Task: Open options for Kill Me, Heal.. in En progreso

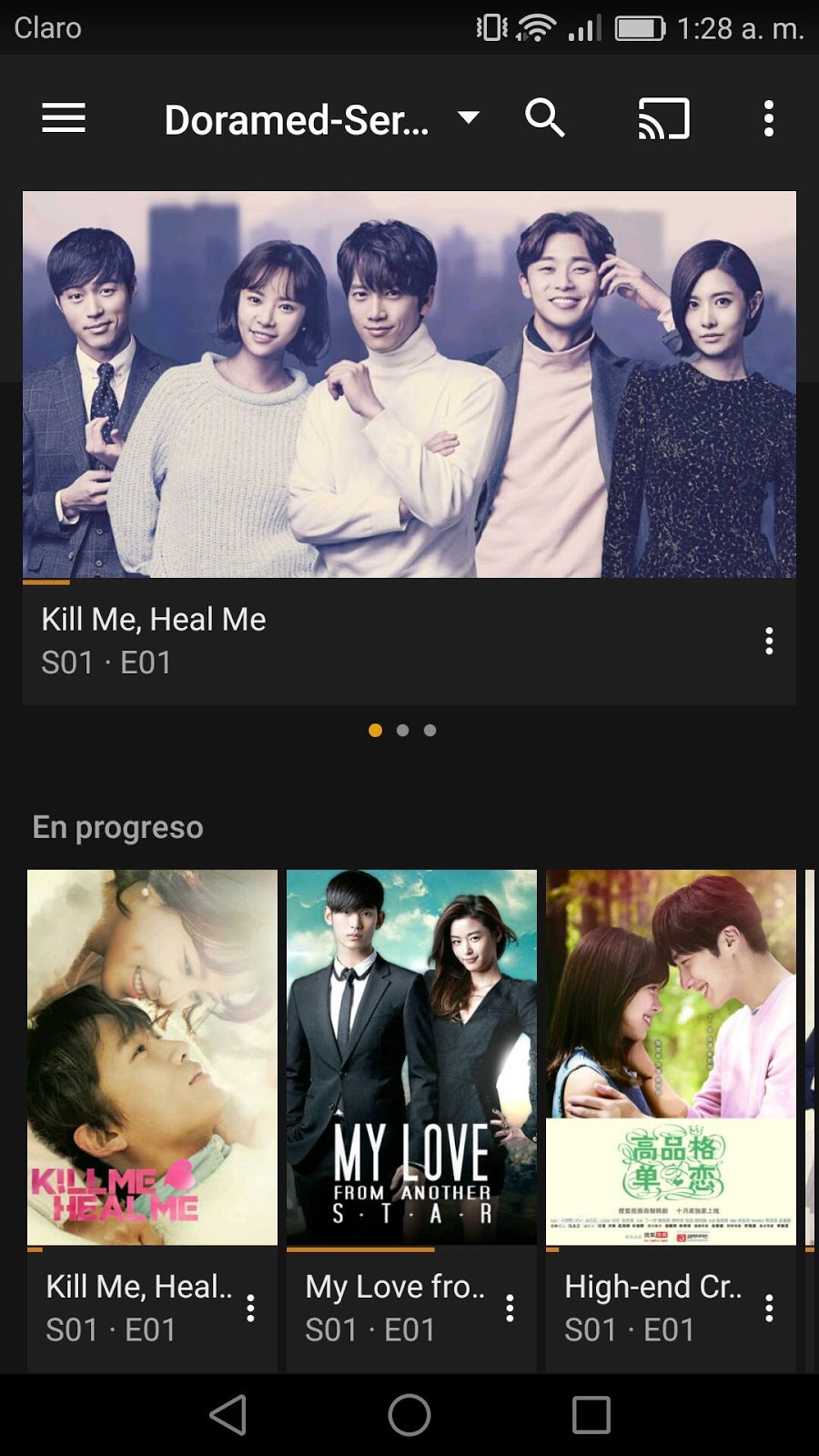Action: pos(250,1308)
